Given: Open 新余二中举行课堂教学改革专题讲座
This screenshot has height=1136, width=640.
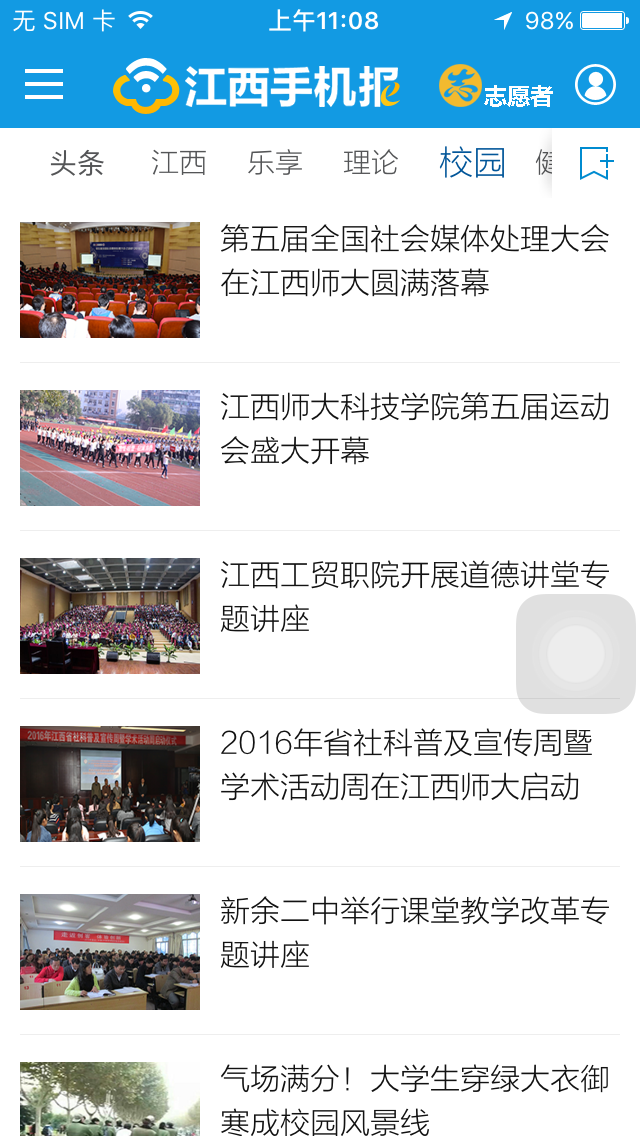Looking at the screenshot, I should pyautogui.click(x=414, y=933).
